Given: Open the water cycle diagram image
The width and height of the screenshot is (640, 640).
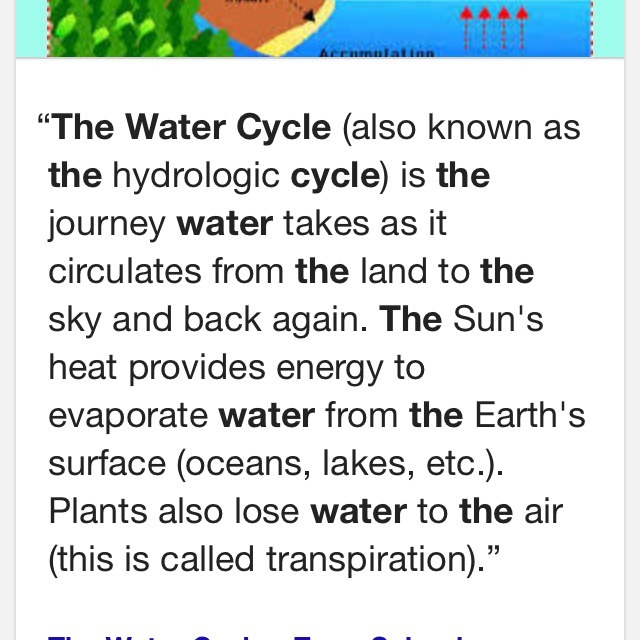Looking at the screenshot, I should pyautogui.click(x=318, y=28).
